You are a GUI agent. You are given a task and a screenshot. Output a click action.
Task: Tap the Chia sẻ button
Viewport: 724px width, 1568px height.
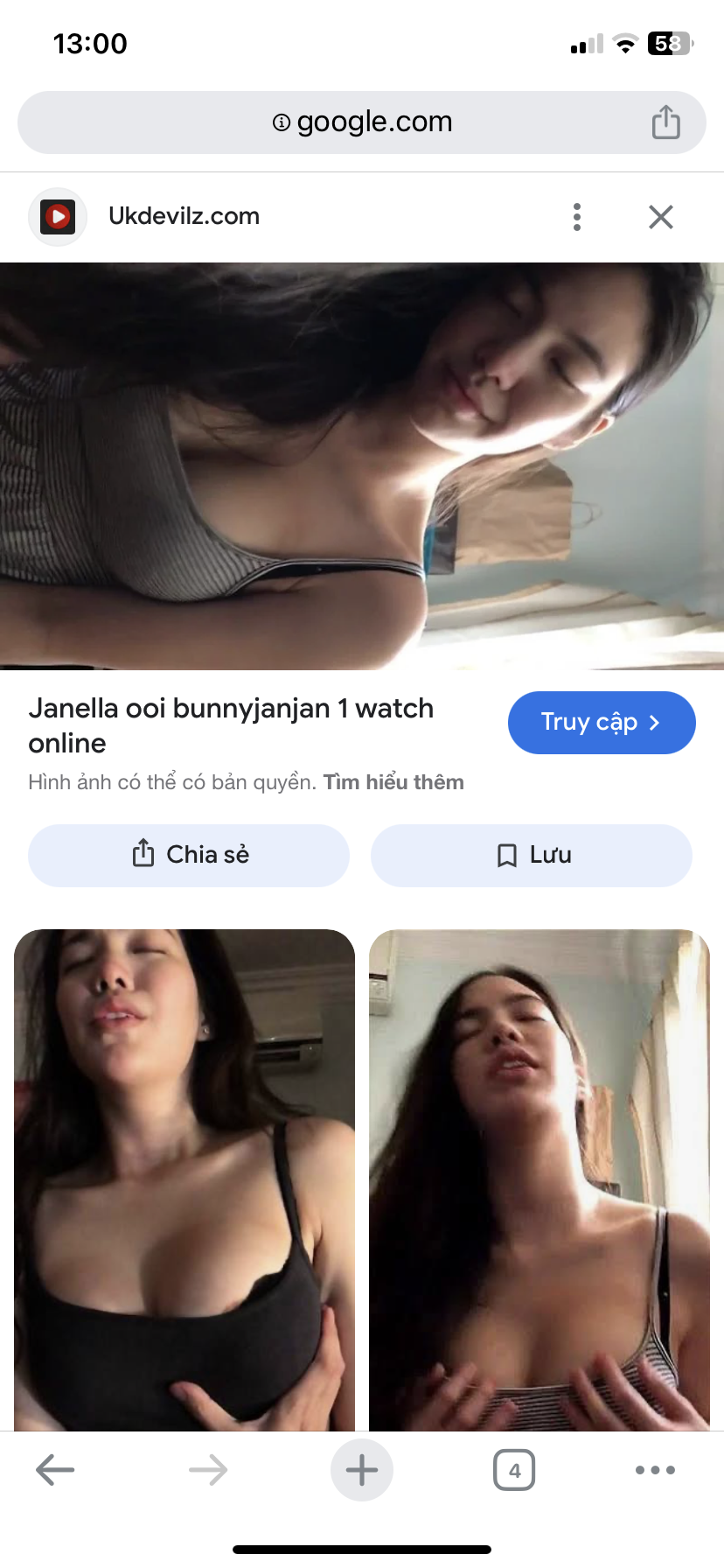tap(189, 855)
